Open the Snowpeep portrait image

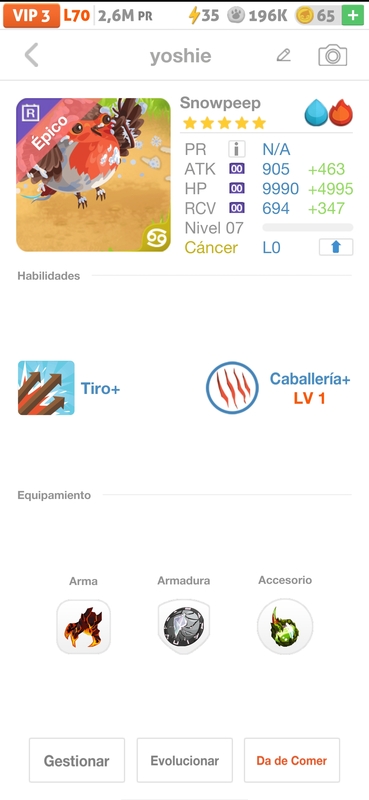tap(93, 174)
